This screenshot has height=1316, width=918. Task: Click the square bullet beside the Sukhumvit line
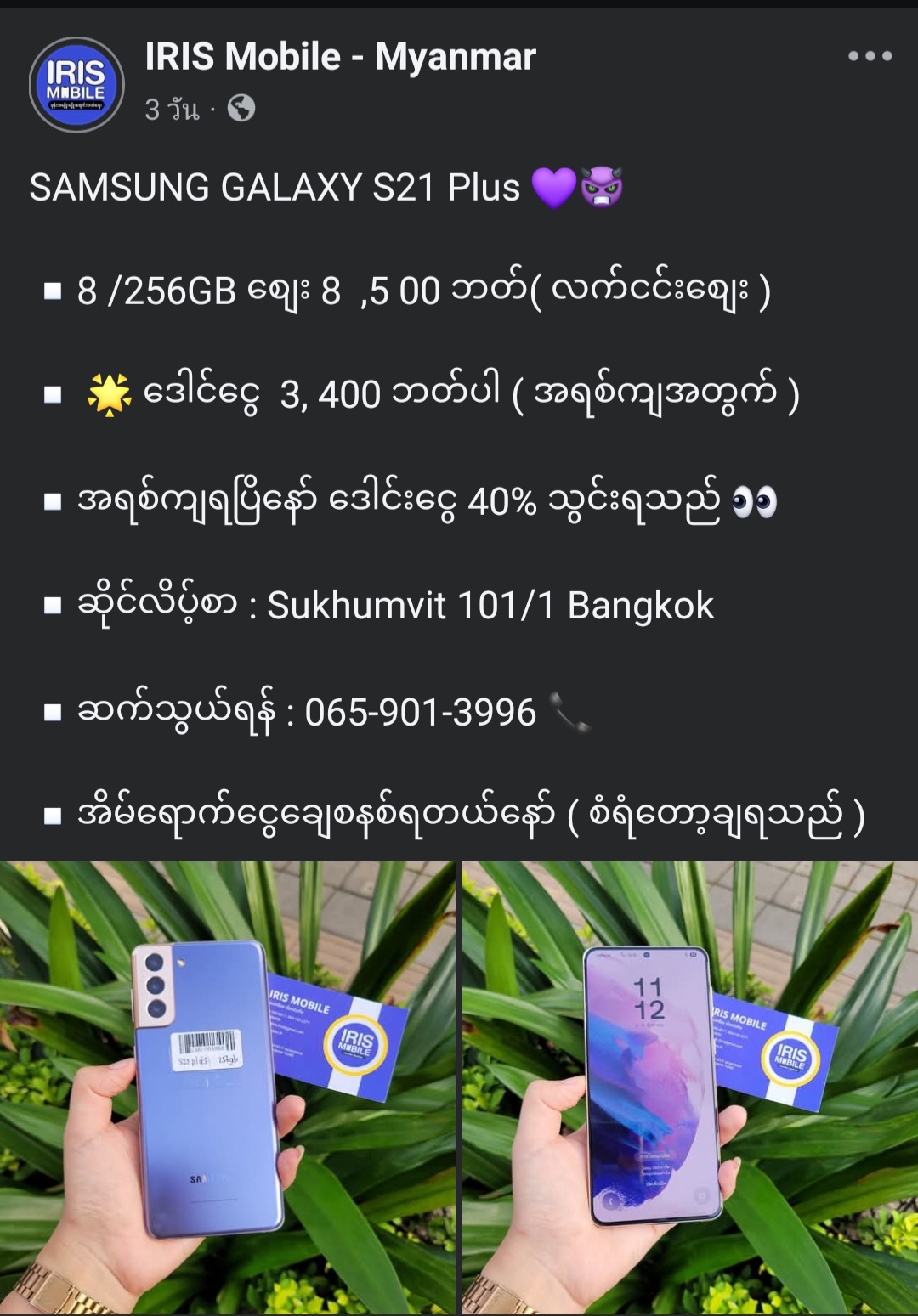click(52, 606)
